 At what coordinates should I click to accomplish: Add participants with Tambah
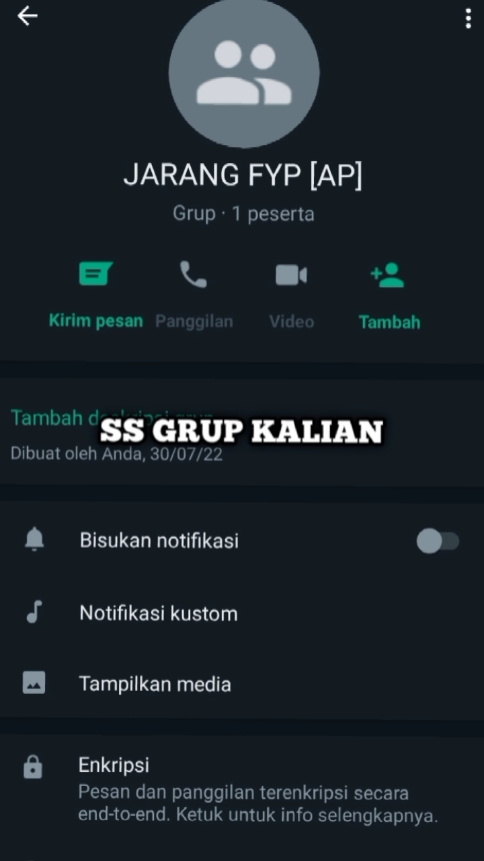390,295
